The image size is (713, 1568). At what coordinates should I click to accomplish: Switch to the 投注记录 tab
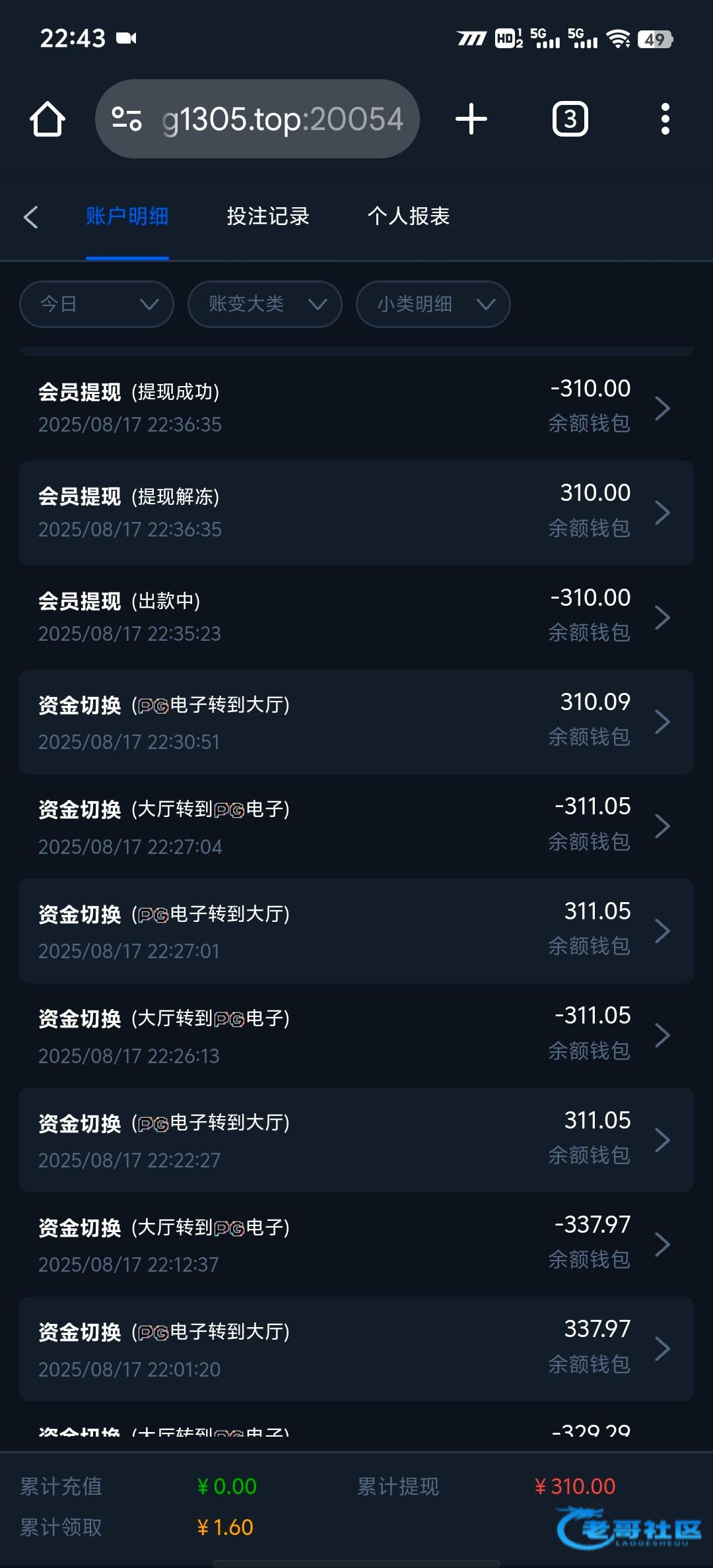pyautogui.click(x=268, y=216)
